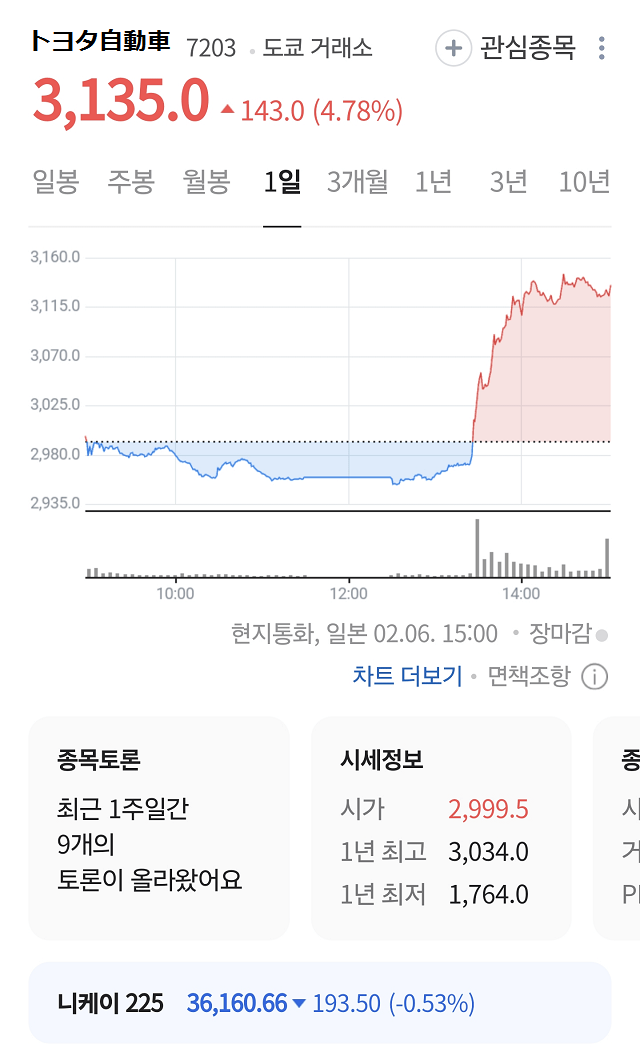Show the 3개월 chart range
The height and width of the screenshot is (1056, 640).
click(x=357, y=182)
